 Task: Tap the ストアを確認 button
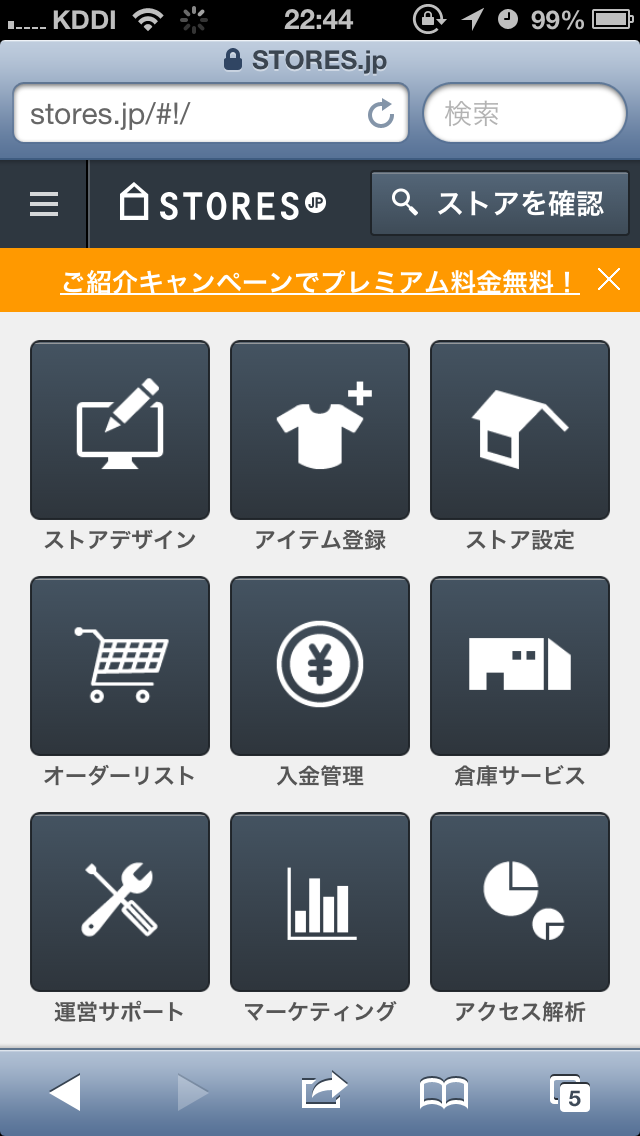click(499, 204)
